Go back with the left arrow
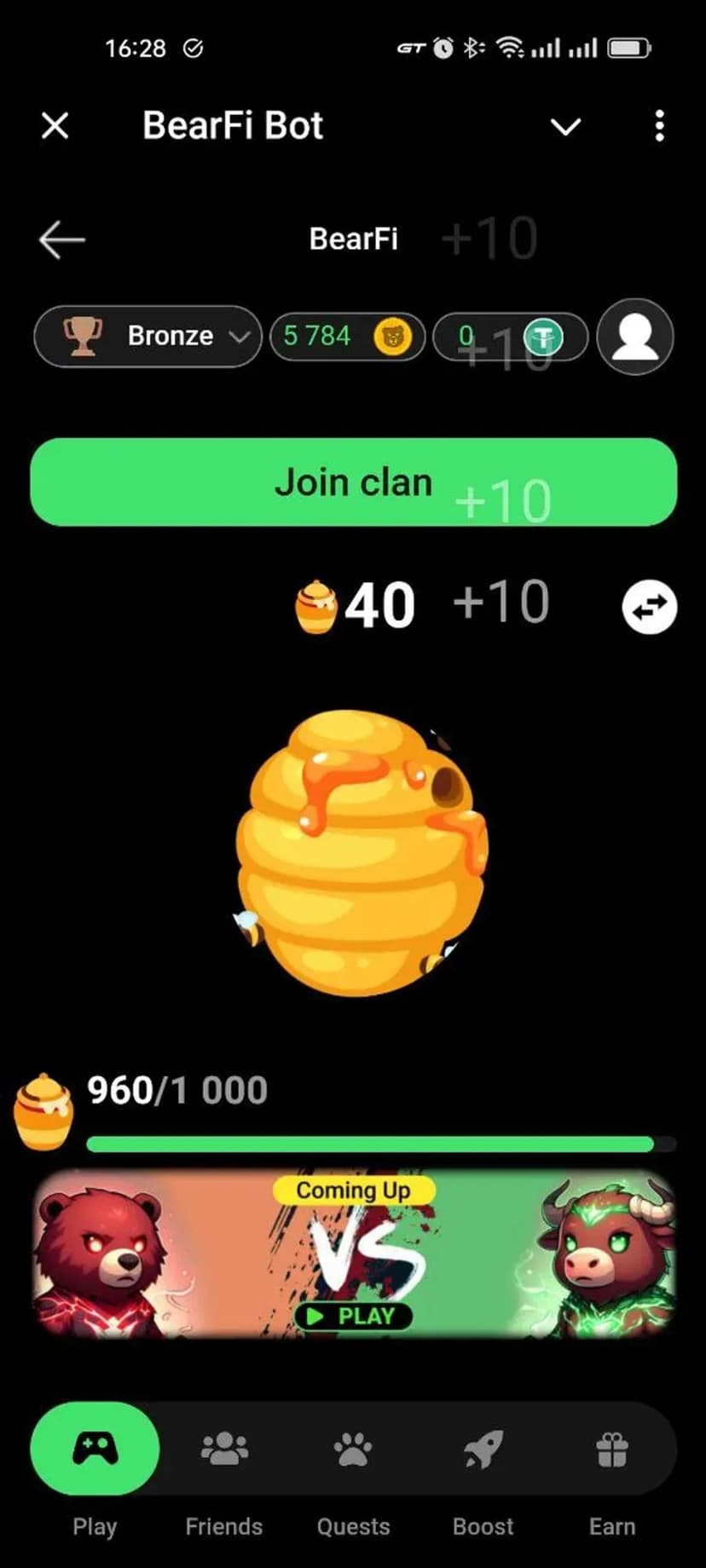This screenshot has height=1568, width=706. pos(62,239)
